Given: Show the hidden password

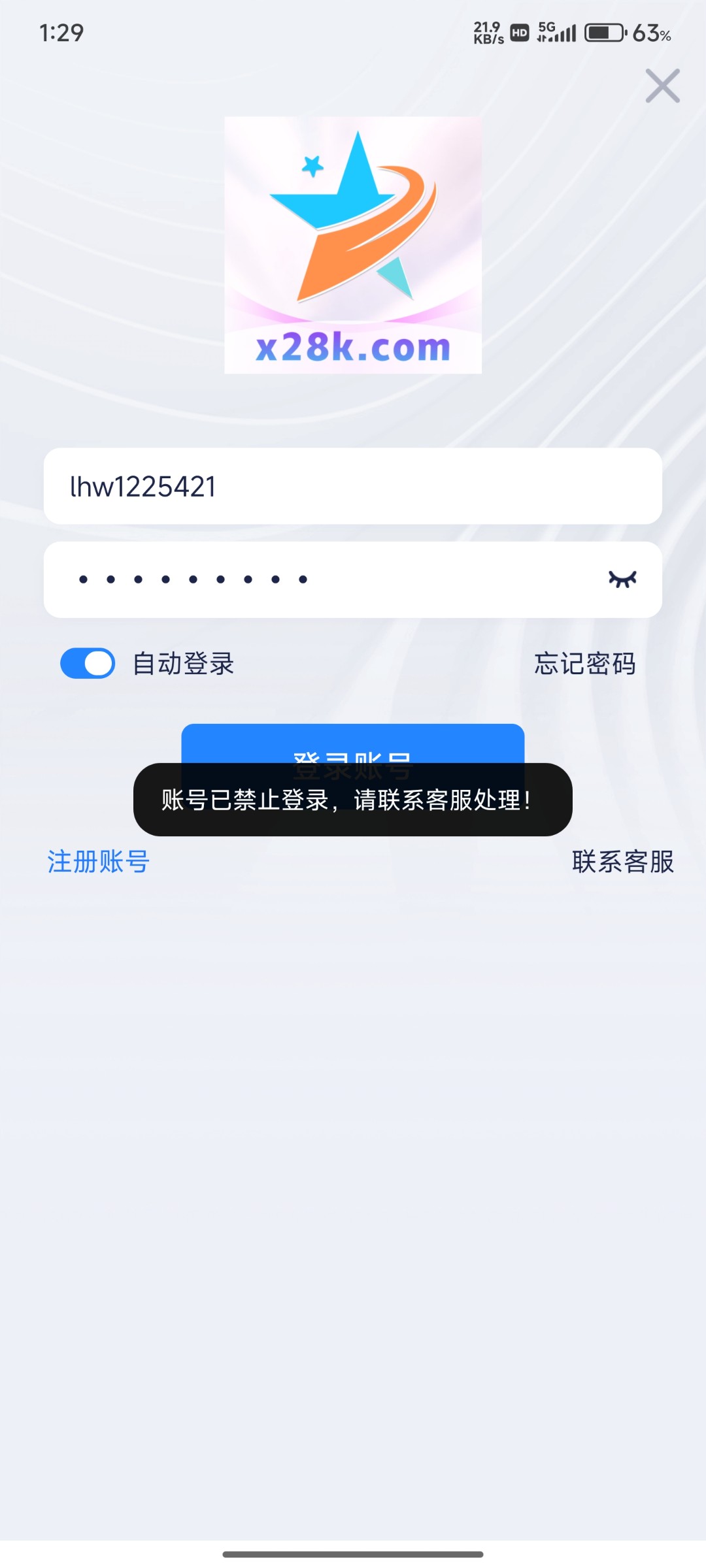Looking at the screenshot, I should 622,580.
